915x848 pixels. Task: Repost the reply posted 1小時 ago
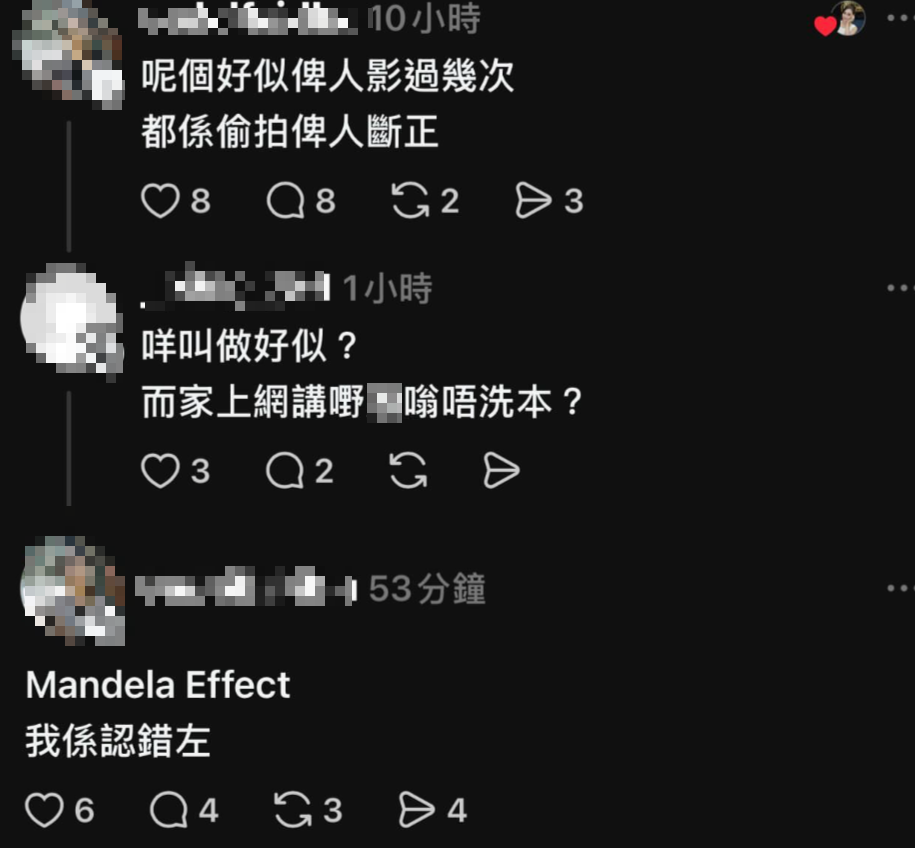point(409,471)
